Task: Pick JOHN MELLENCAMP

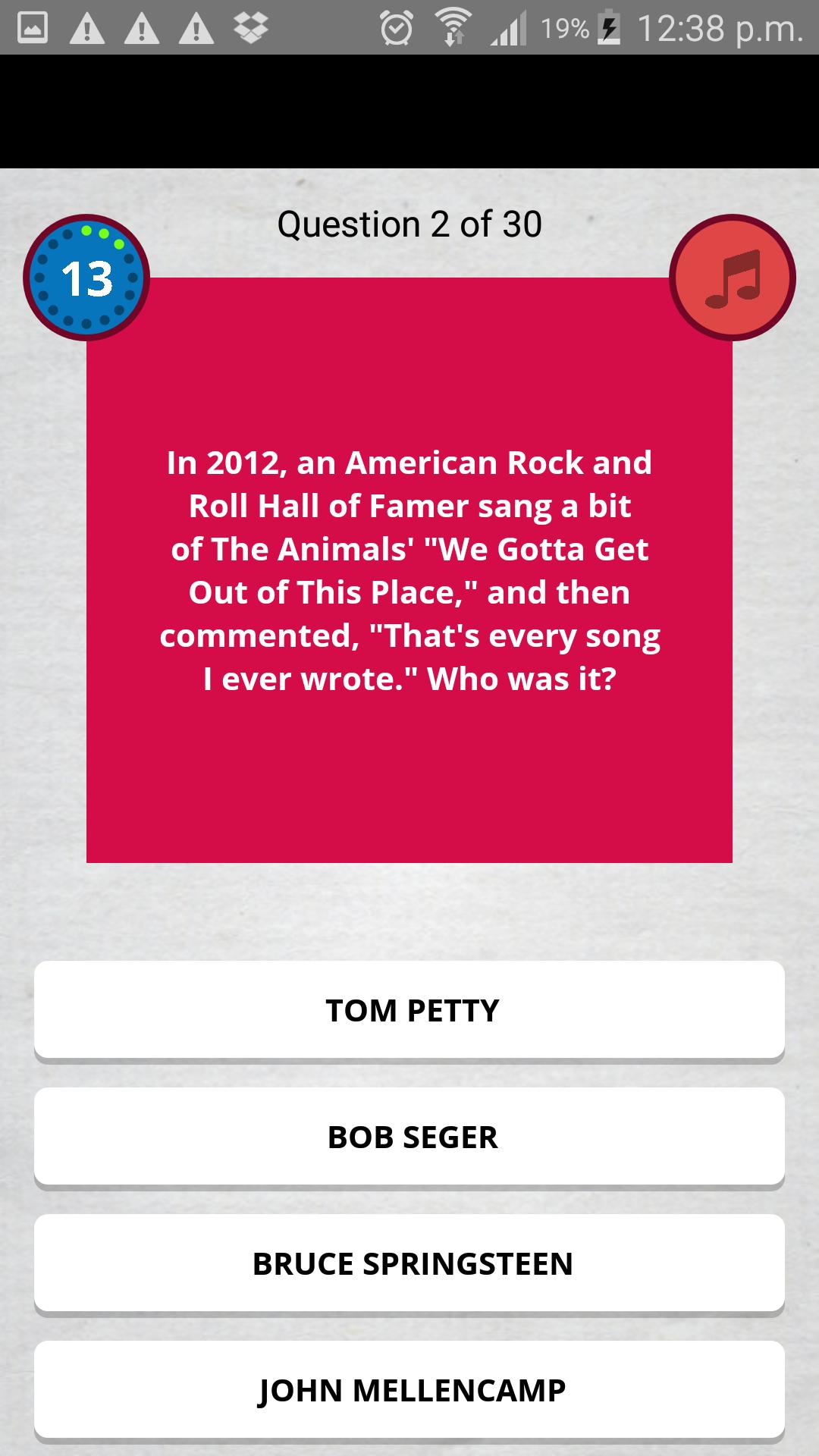Action: tap(409, 1391)
